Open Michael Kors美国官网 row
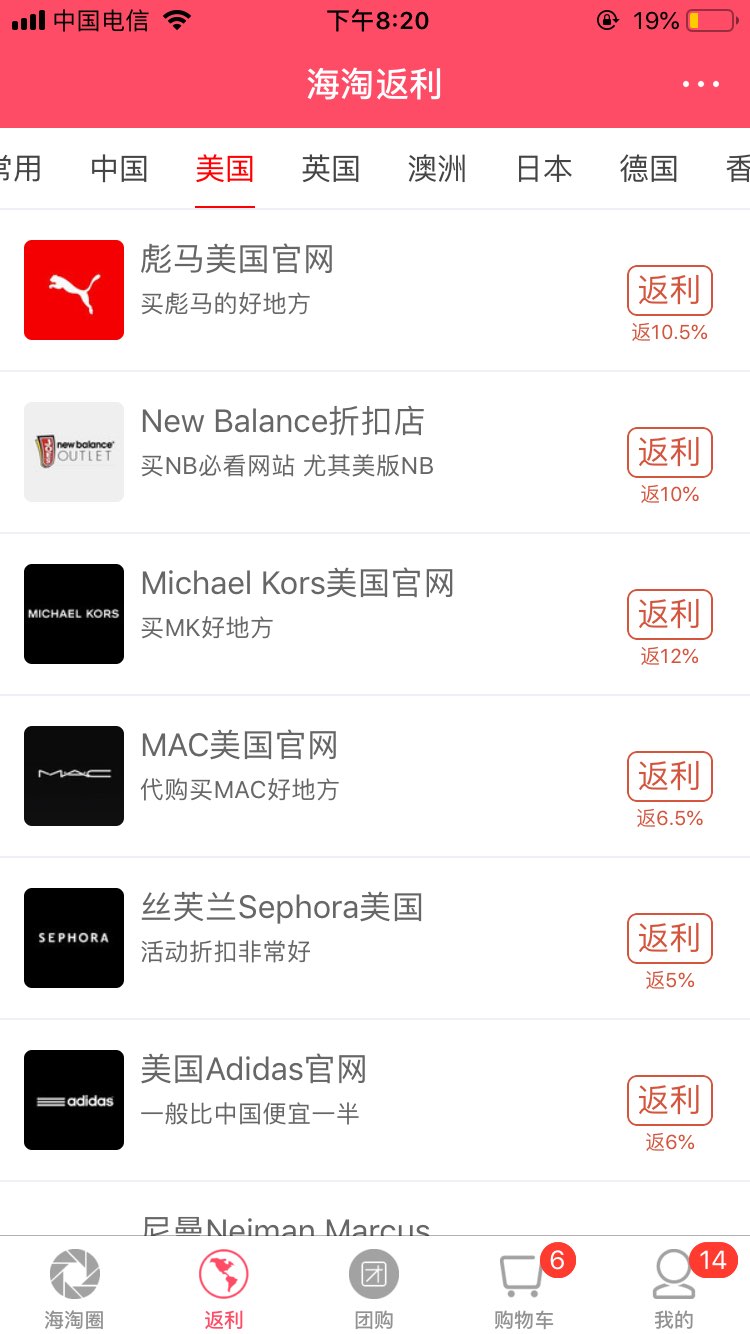The image size is (750, 1334). 375,614
